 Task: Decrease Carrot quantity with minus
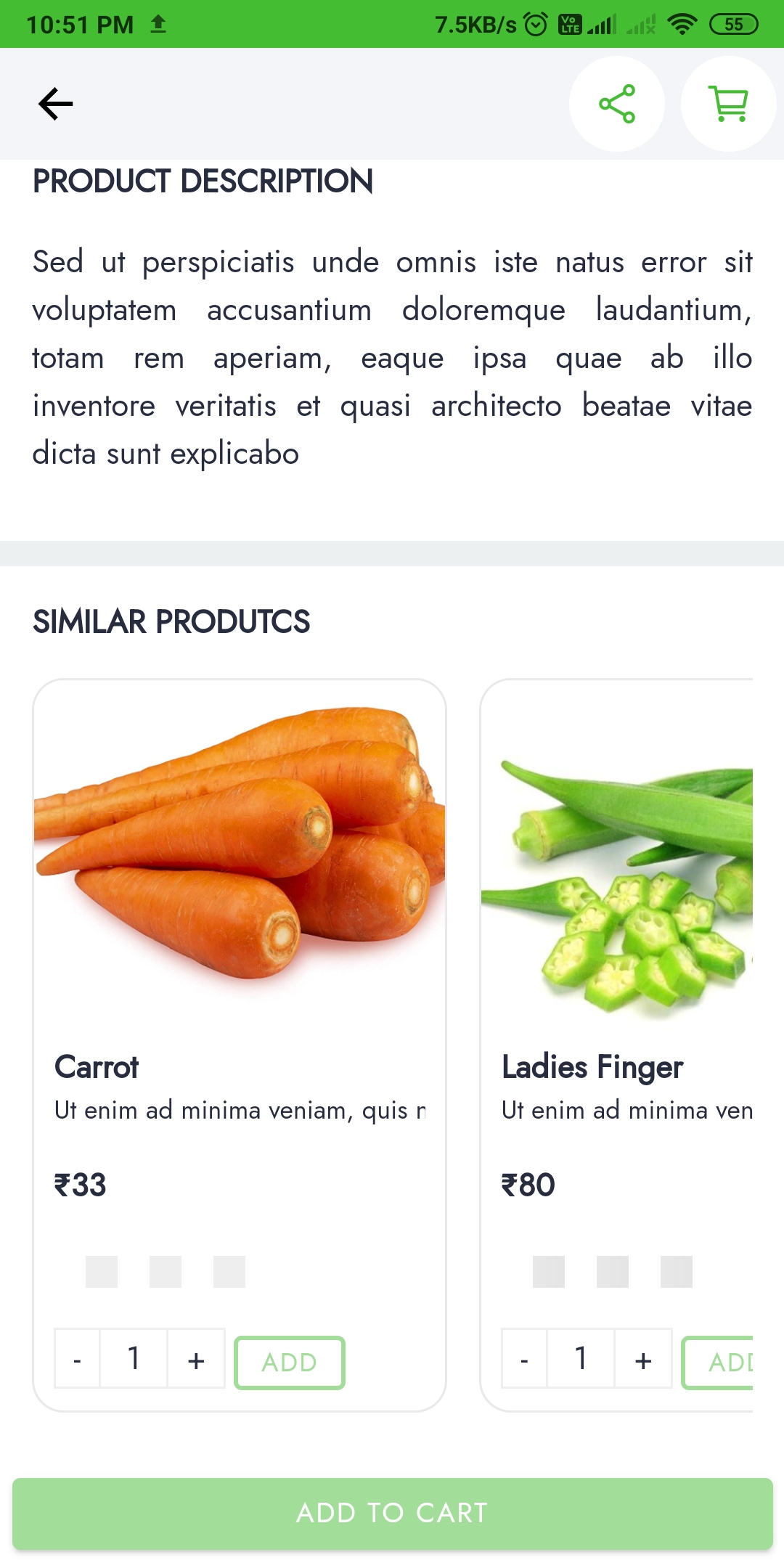pyautogui.click(x=77, y=1359)
